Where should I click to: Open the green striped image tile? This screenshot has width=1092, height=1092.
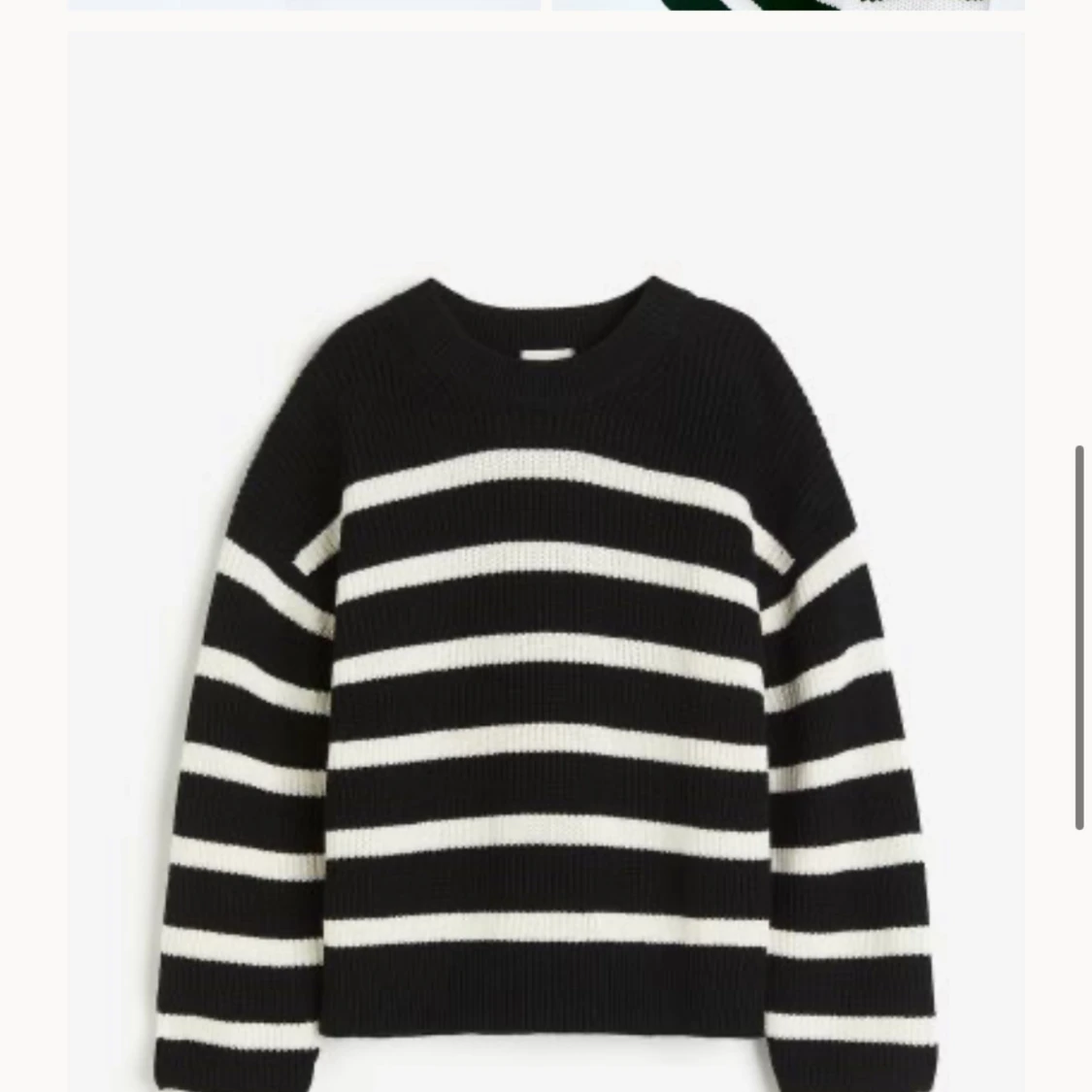click(787, 5)
